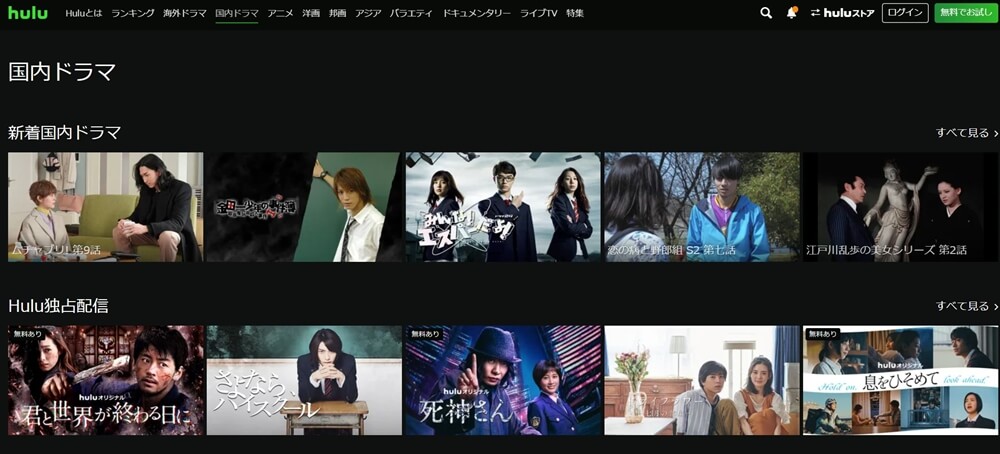
Task: Select the アニメ tab
Action: click(280, 13)
